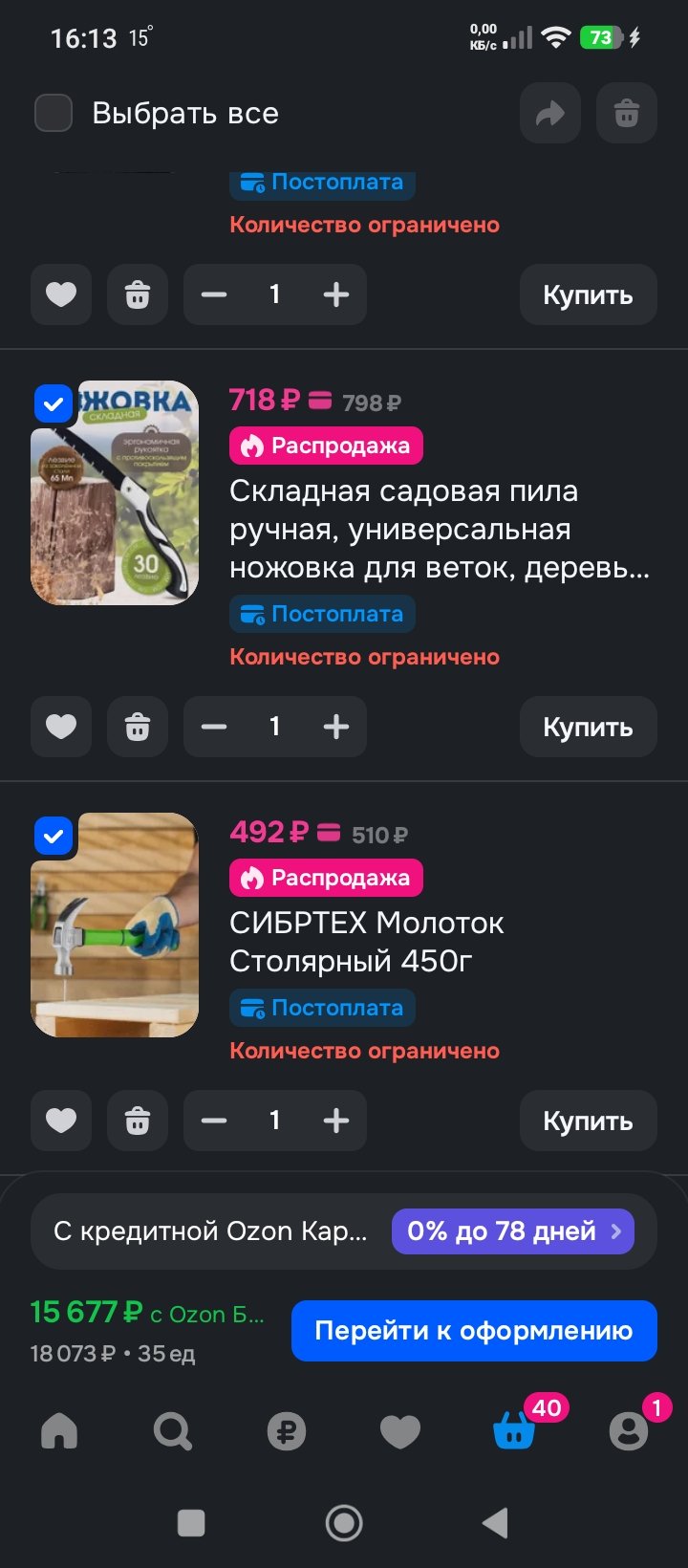The height and width of the screenshot is (1568, 688).
Task: Uncheck the folding garden saw item
Action: point(54,403)
